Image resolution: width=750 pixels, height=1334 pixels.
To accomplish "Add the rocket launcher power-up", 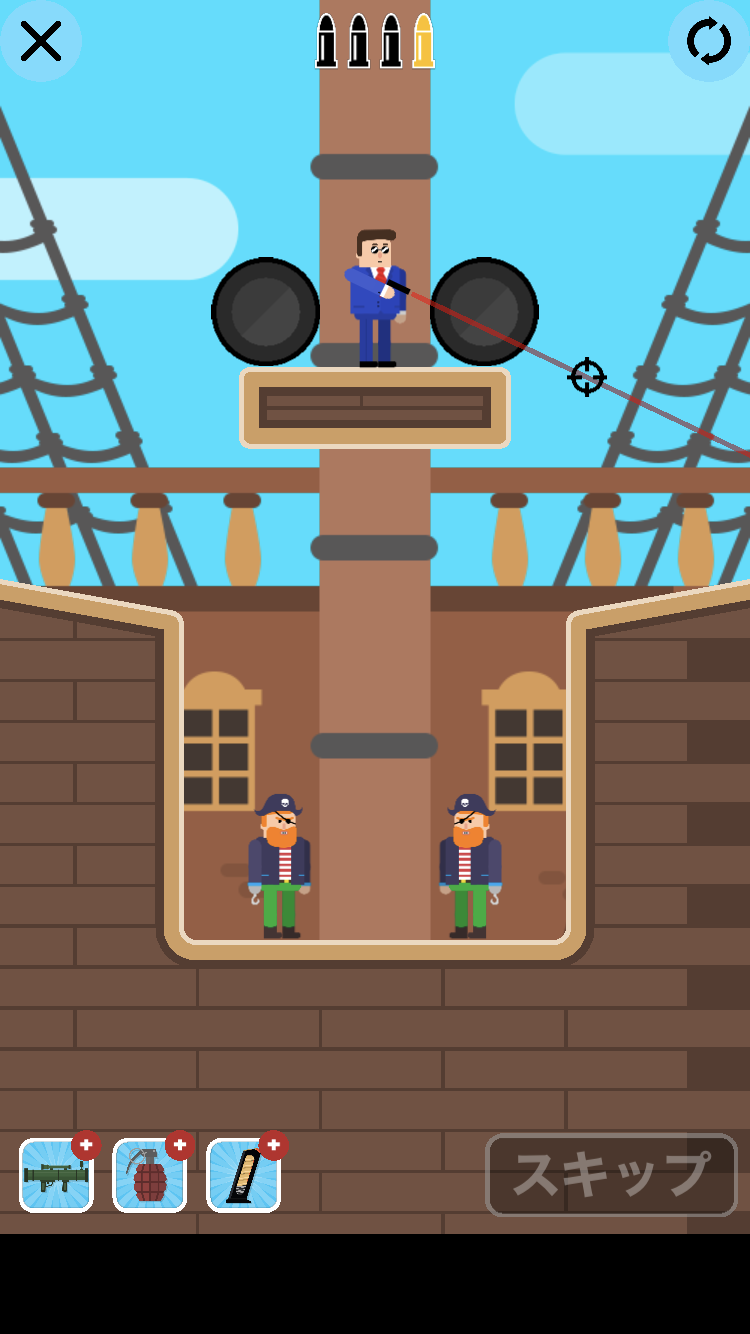I will 57,1175.
